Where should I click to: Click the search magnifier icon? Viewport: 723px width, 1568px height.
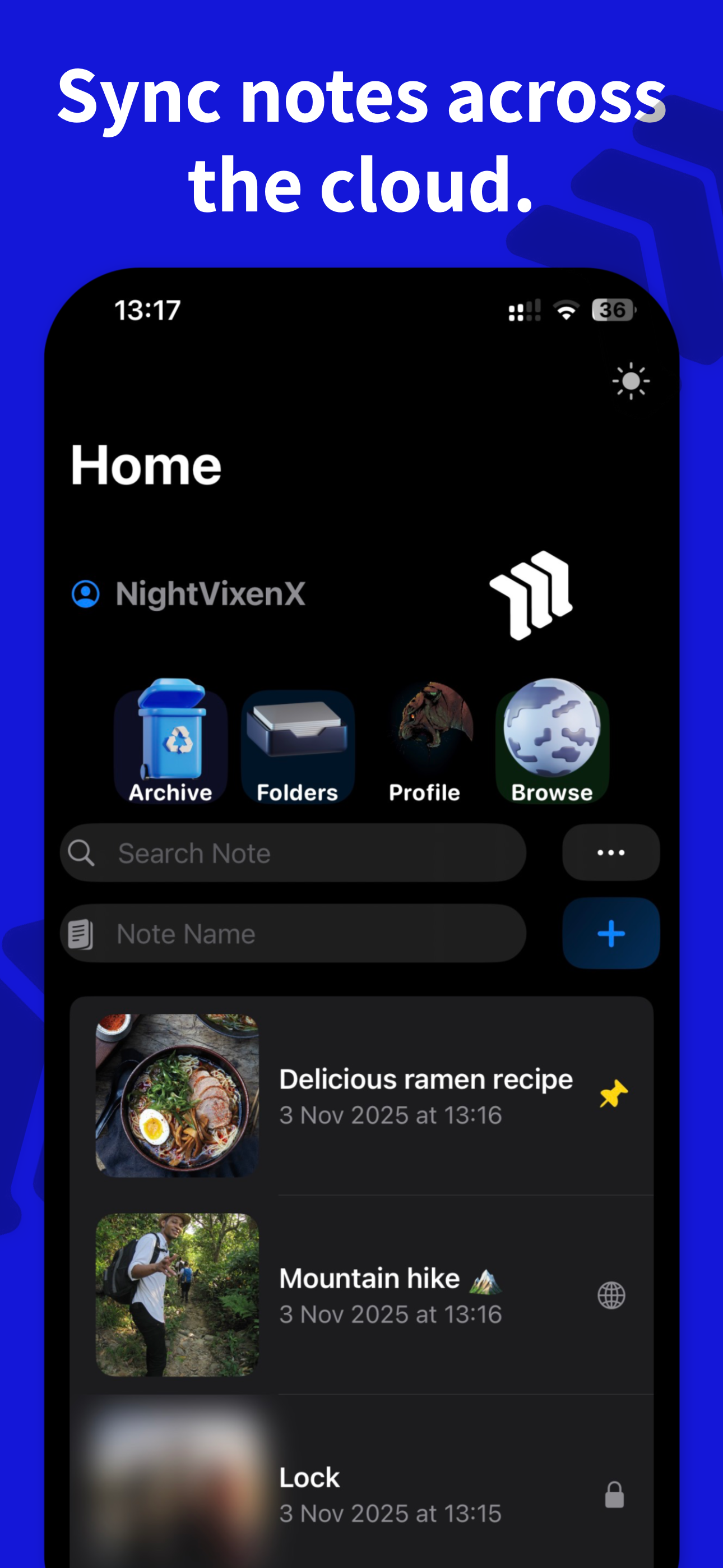point(82,853)
